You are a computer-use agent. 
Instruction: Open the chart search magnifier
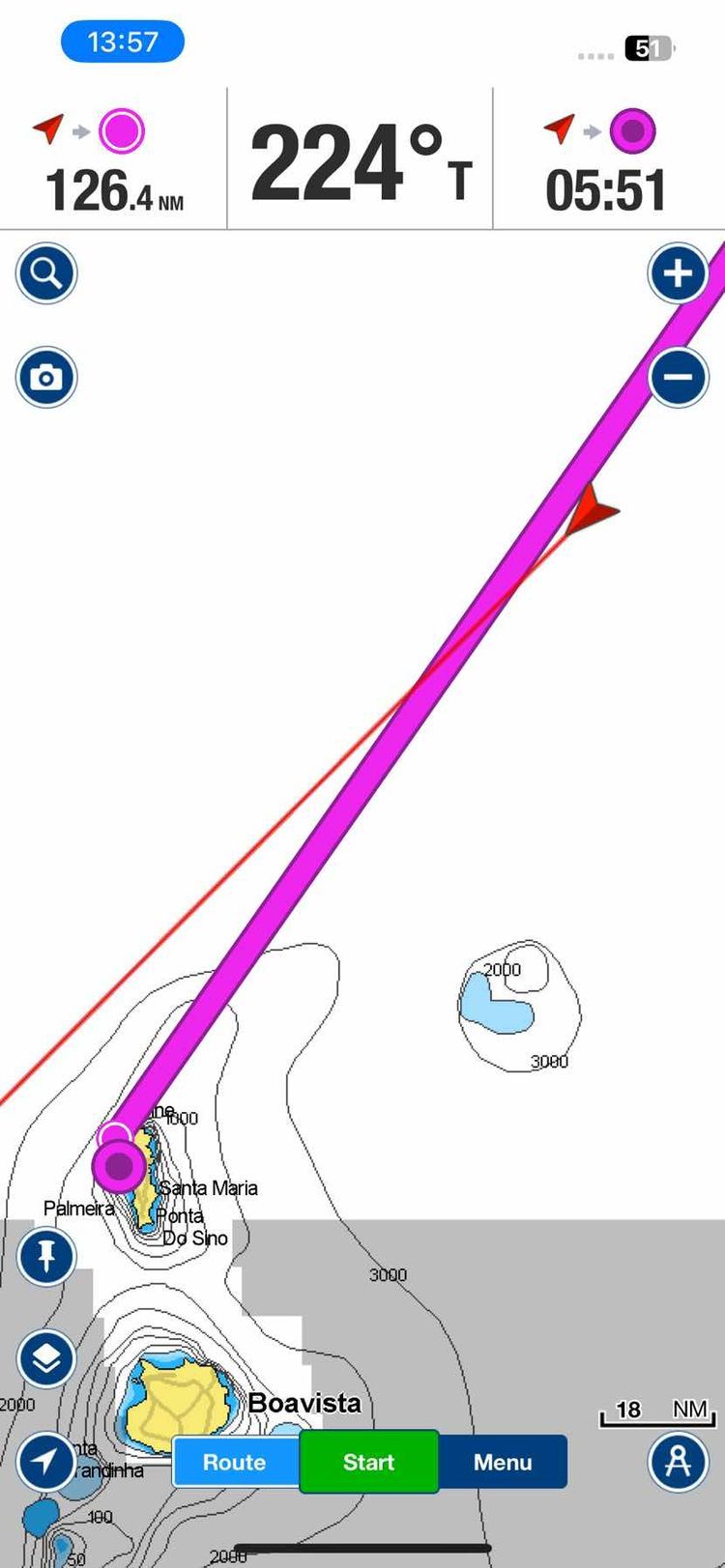(45, 274)
